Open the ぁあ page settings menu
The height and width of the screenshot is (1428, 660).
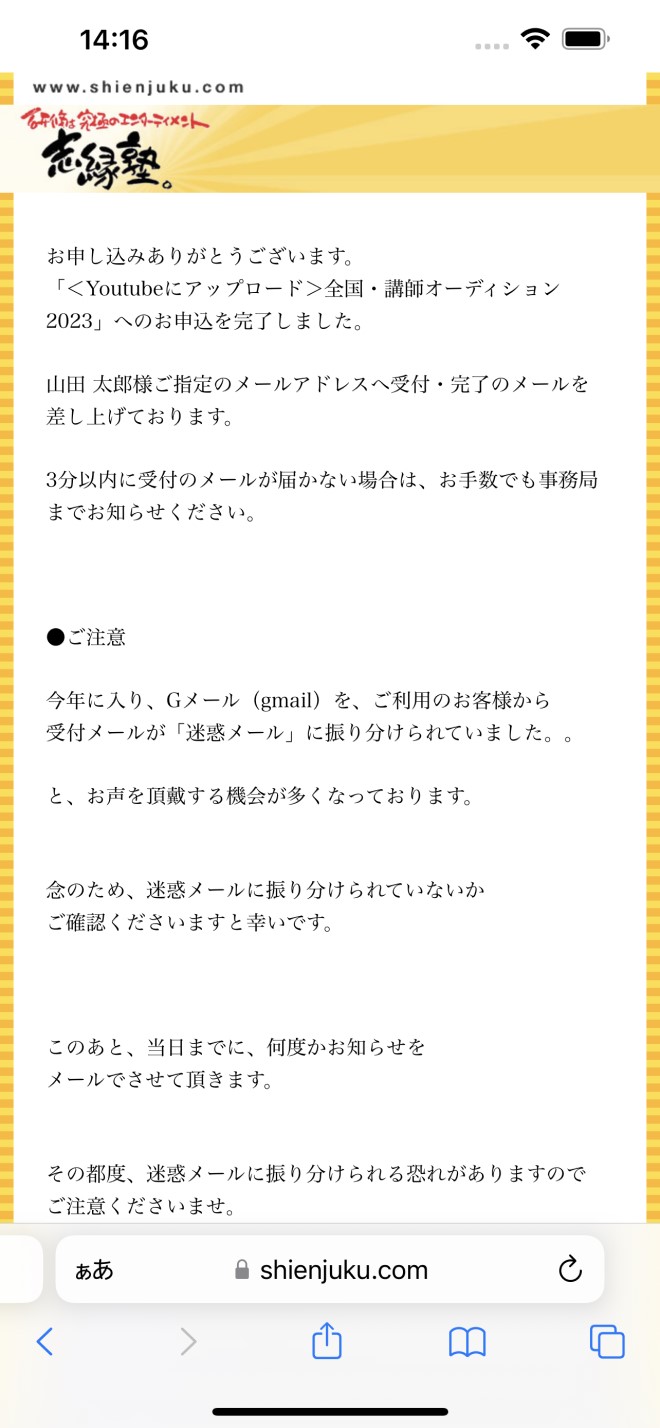[95, 1270]
